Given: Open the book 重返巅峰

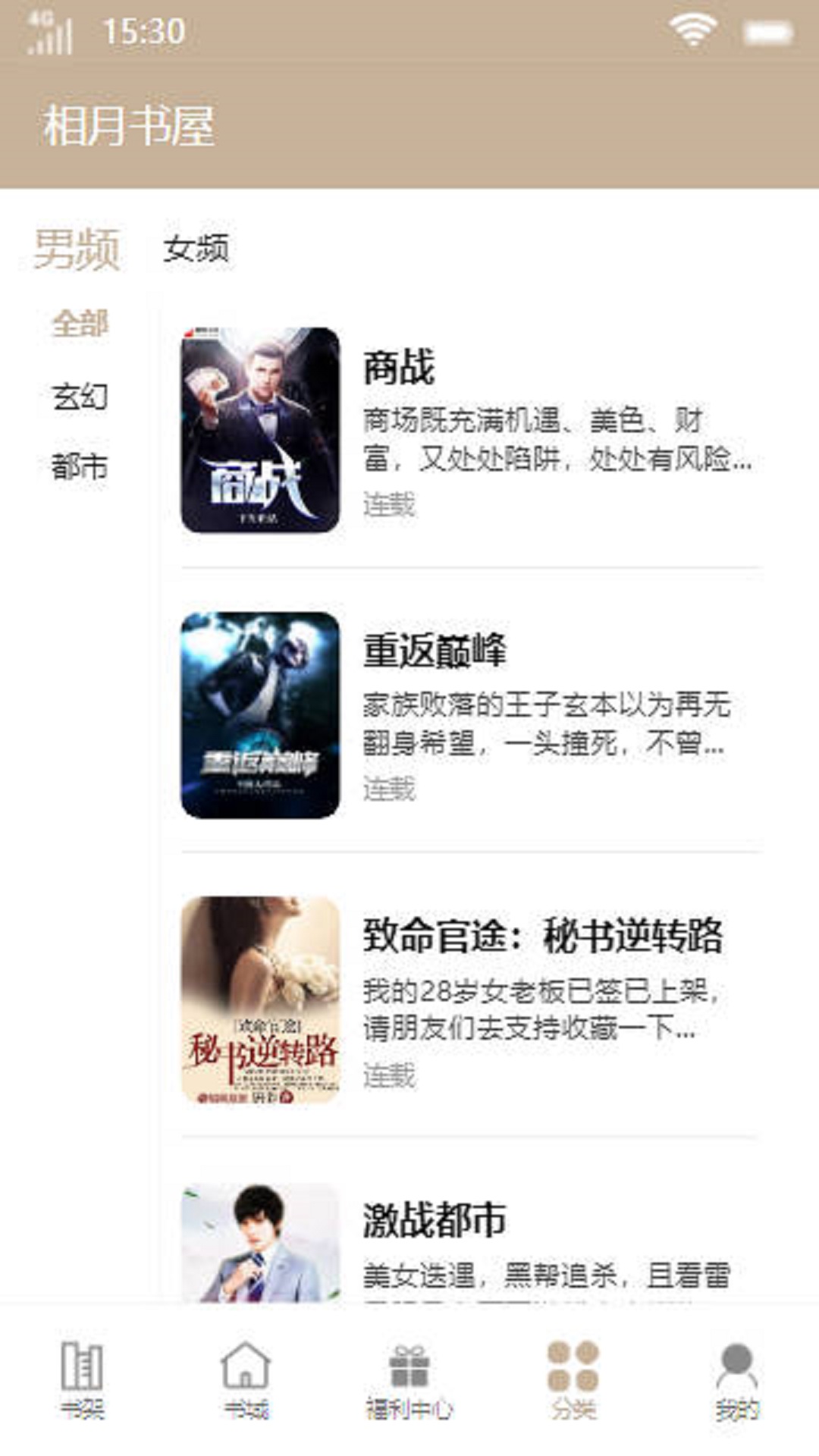Looking at the screenshot, I should tap(470, 714).
